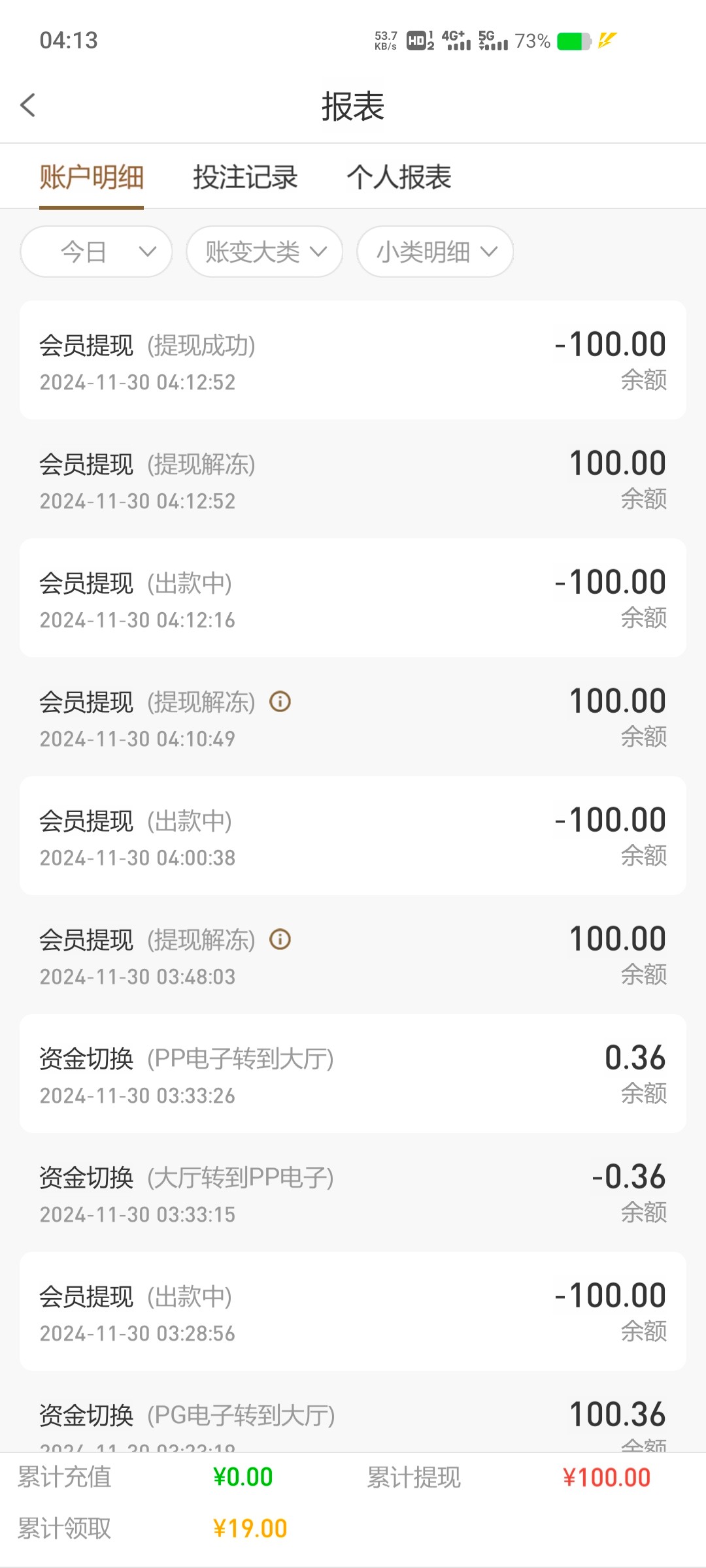Screen dimensions: 706x1568
Task: Open the 提现成功 withdrawal record
Action: (x=353, y=360)
